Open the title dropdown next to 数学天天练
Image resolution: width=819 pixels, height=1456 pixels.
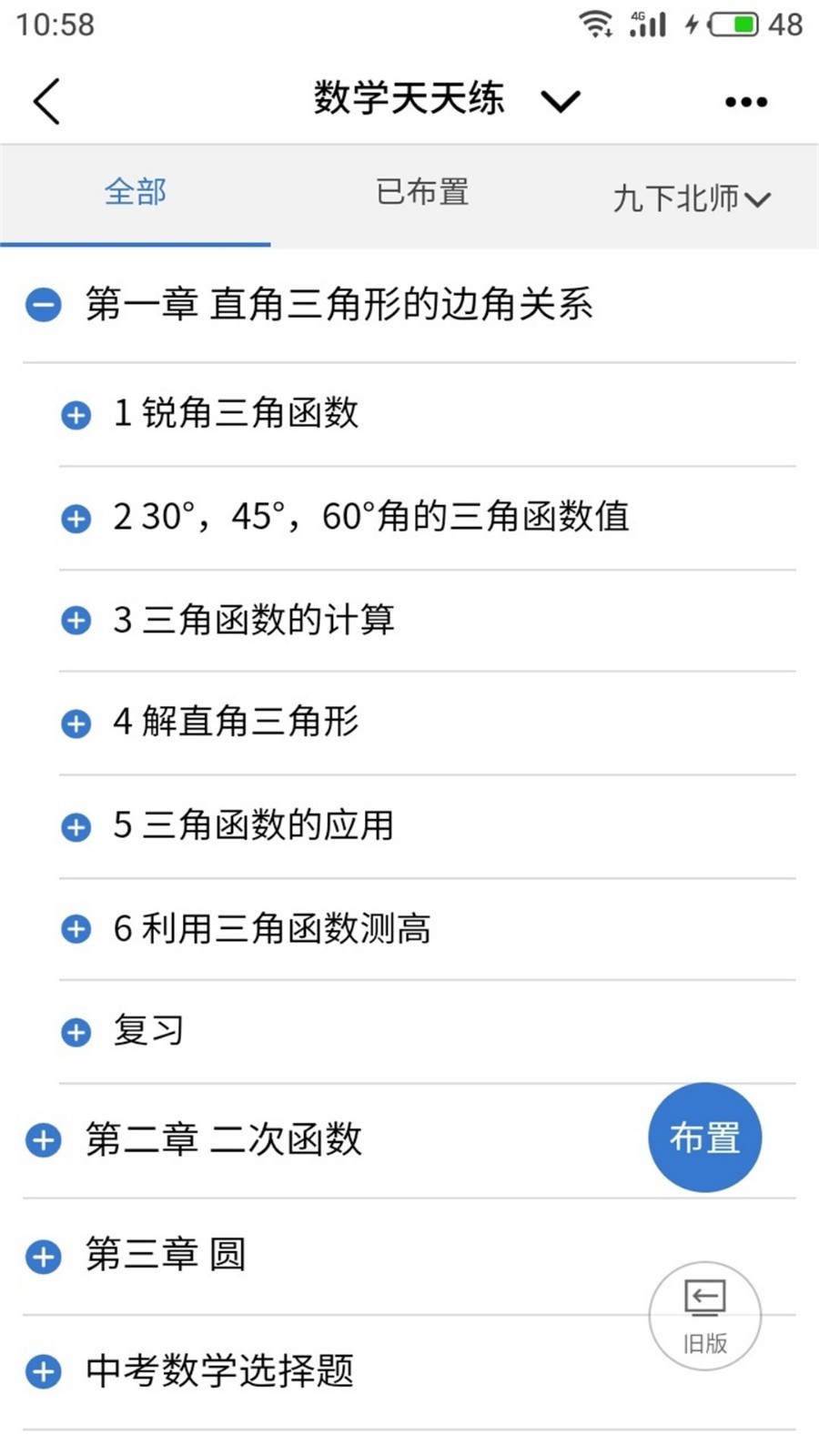561,100
